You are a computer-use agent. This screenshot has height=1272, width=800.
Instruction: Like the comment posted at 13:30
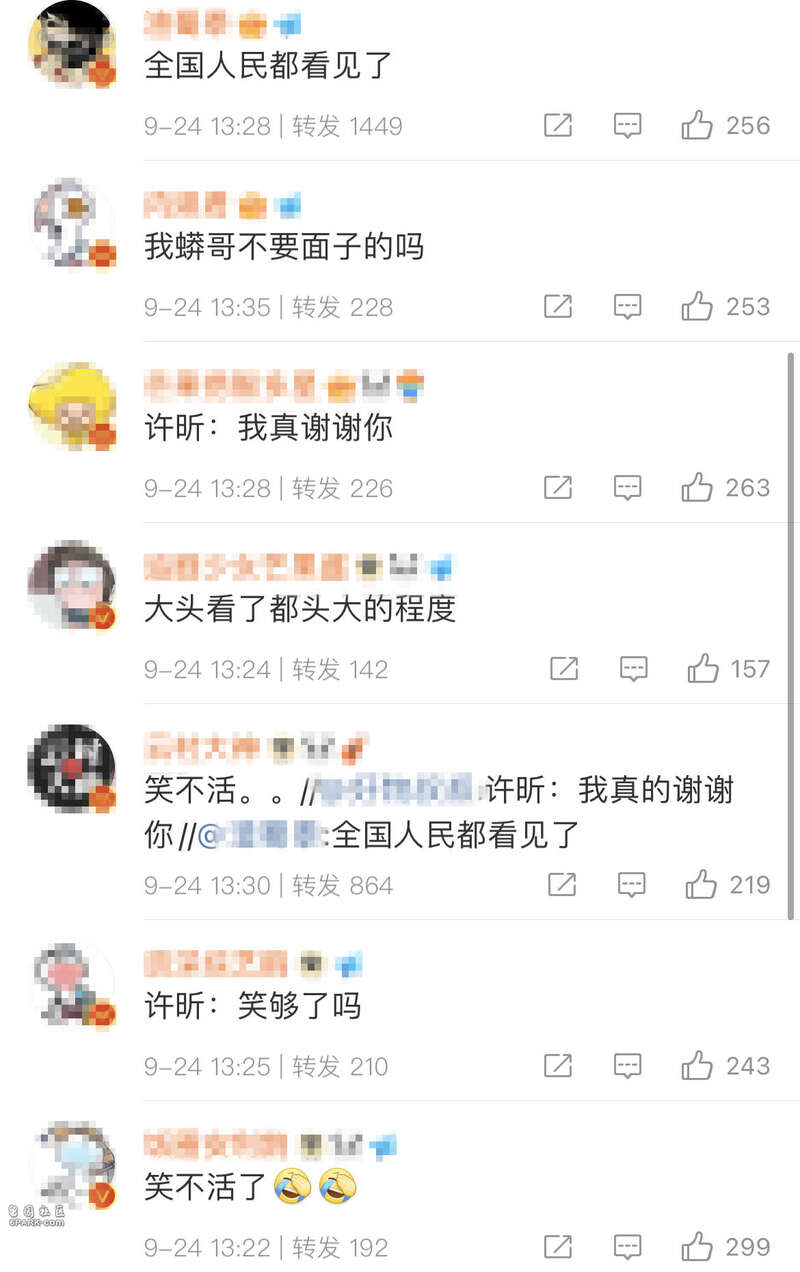point(701,885)
